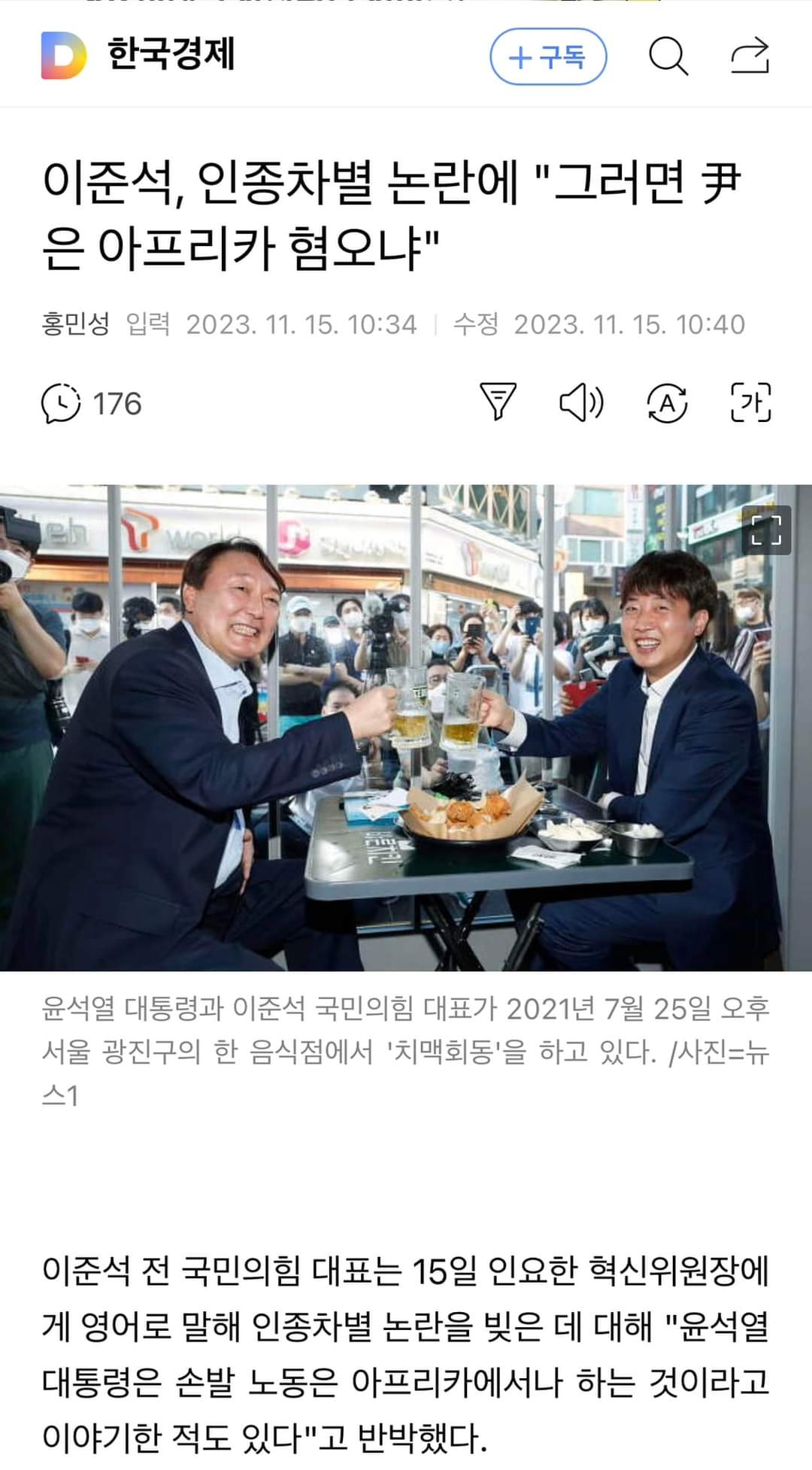Expand the article photo fullscreen
The width and height of the screenshot is (812, 1470).
click(x=766, y=530)
